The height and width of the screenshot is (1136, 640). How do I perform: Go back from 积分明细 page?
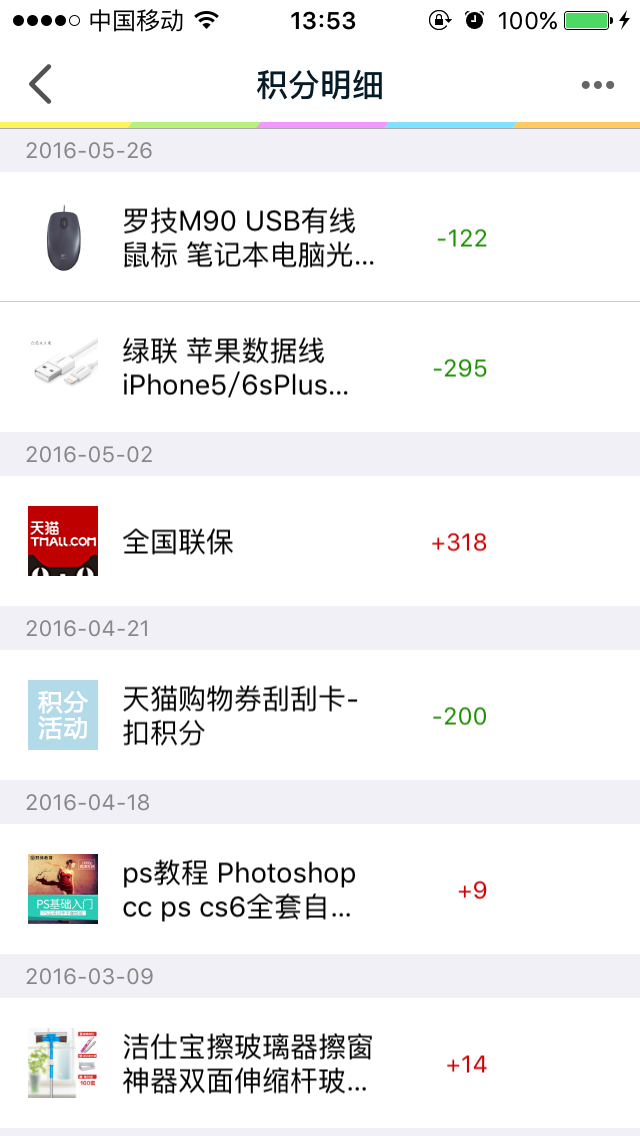click(41, 84)
